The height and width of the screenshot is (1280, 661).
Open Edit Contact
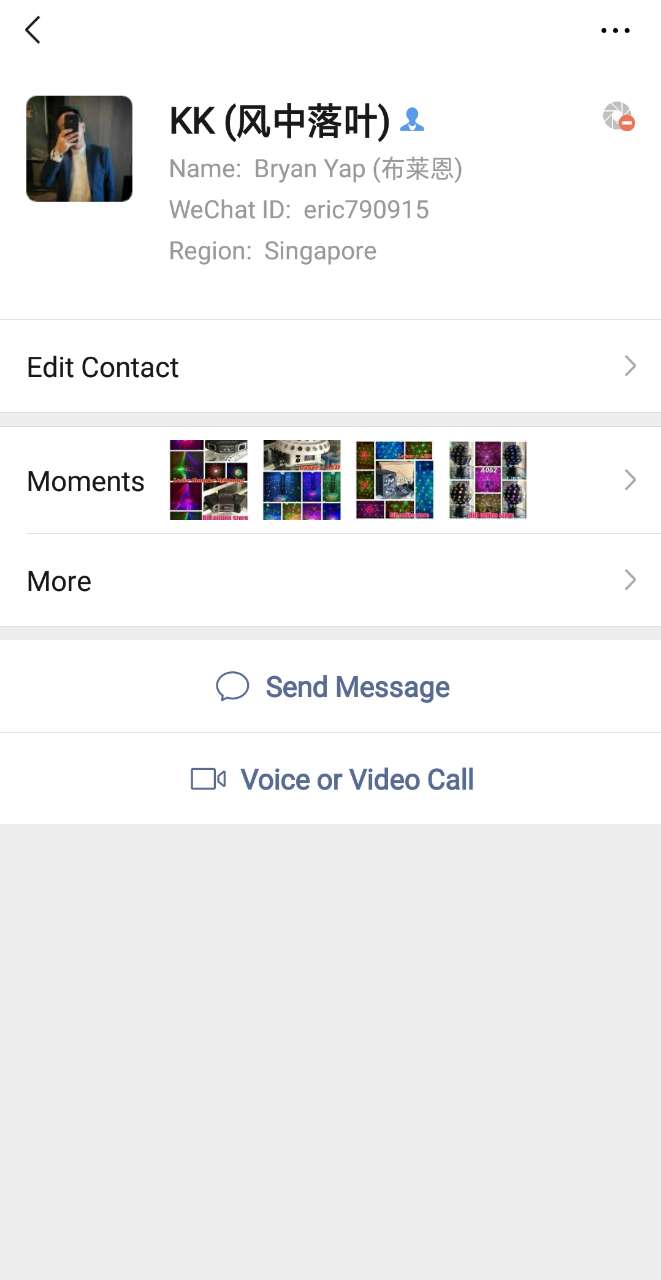[330, 367]
